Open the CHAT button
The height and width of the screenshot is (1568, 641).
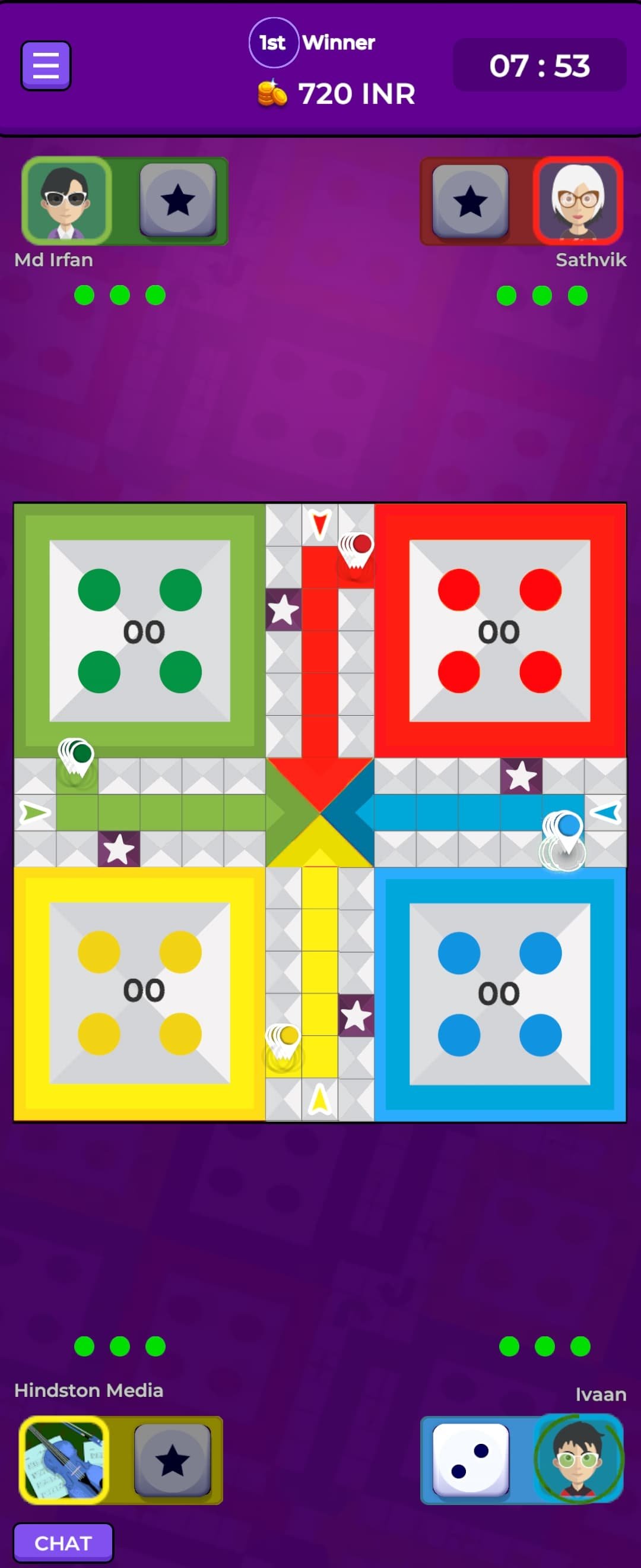64,1542
